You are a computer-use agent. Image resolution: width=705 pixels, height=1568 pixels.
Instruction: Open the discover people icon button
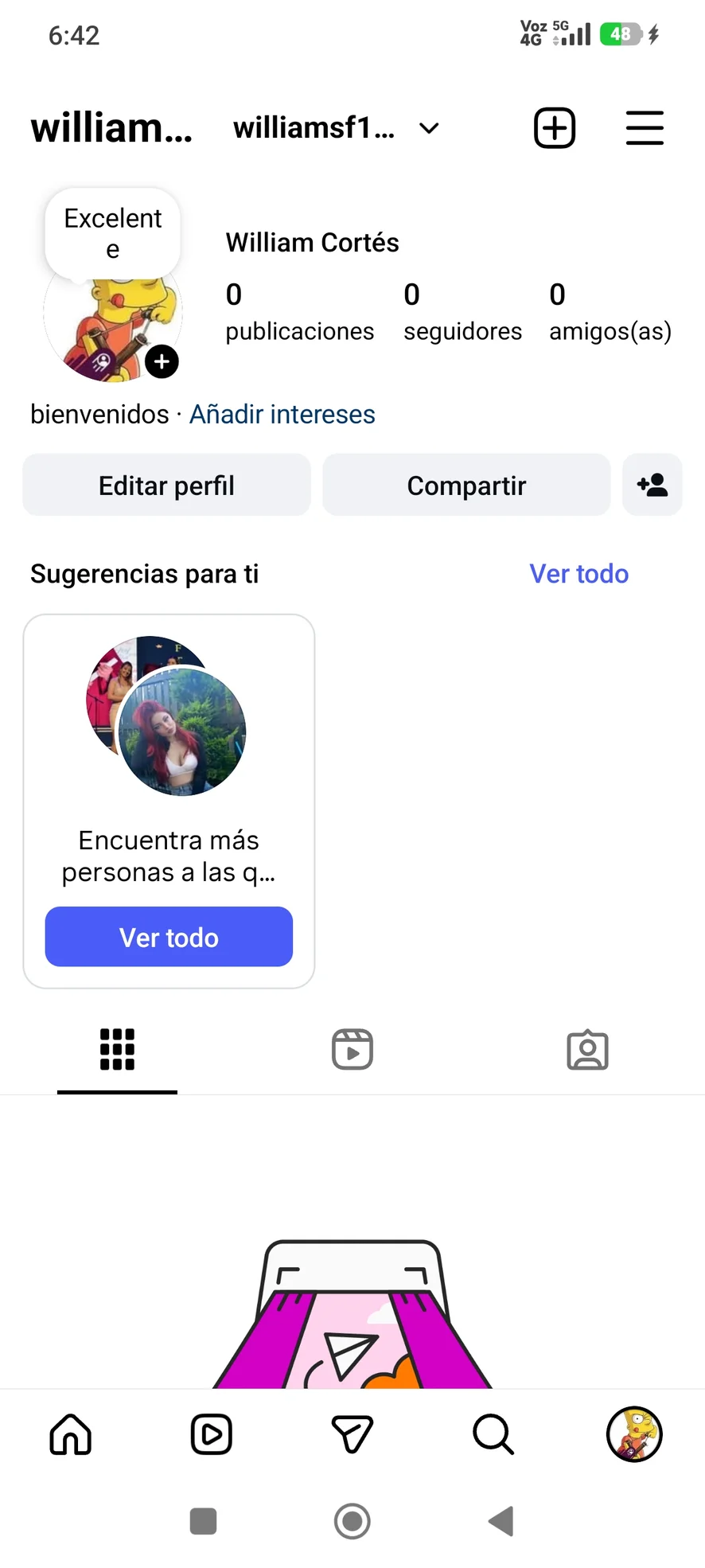[x=652, y=486]
